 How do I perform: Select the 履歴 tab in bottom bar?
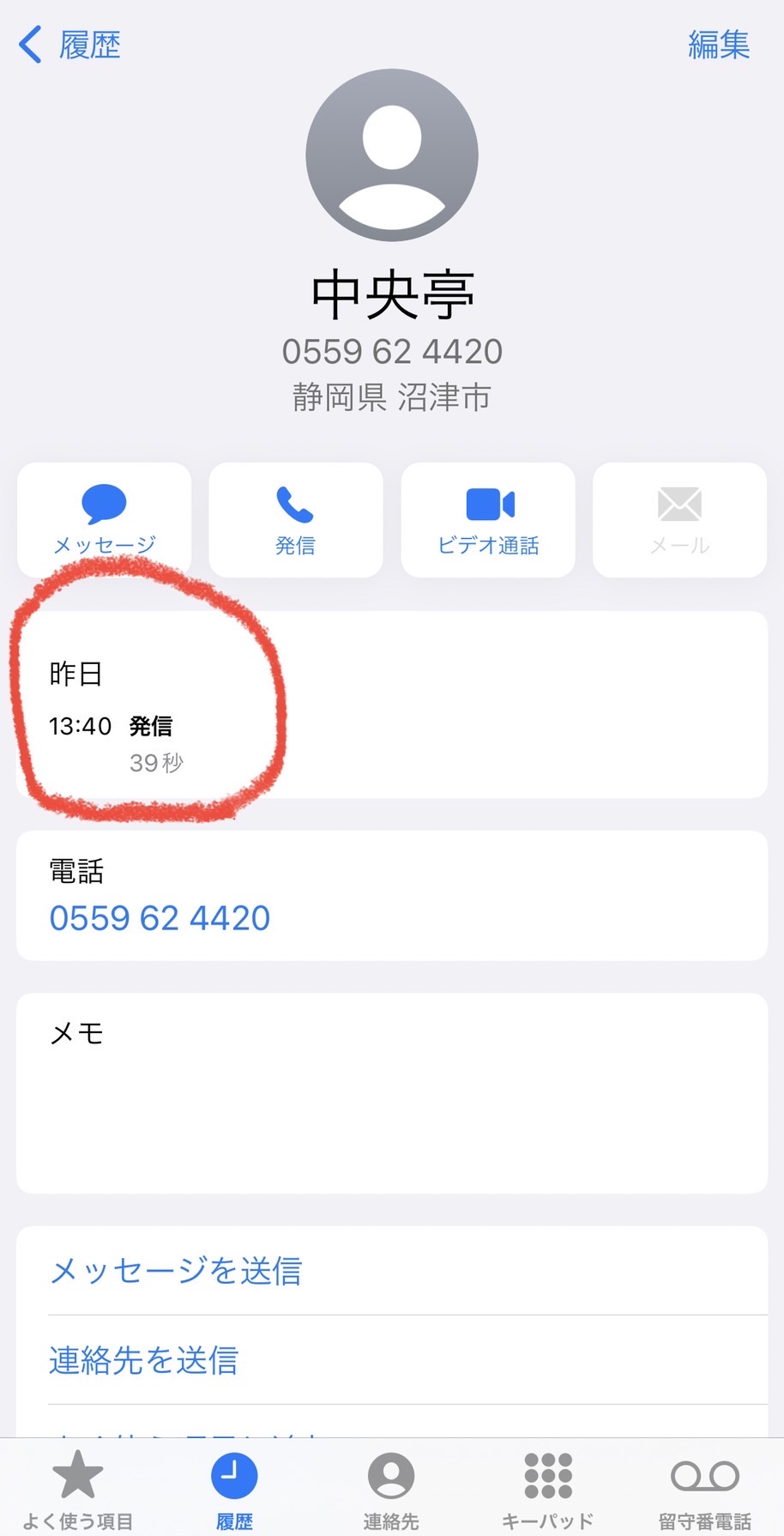tap(234, 1491)
